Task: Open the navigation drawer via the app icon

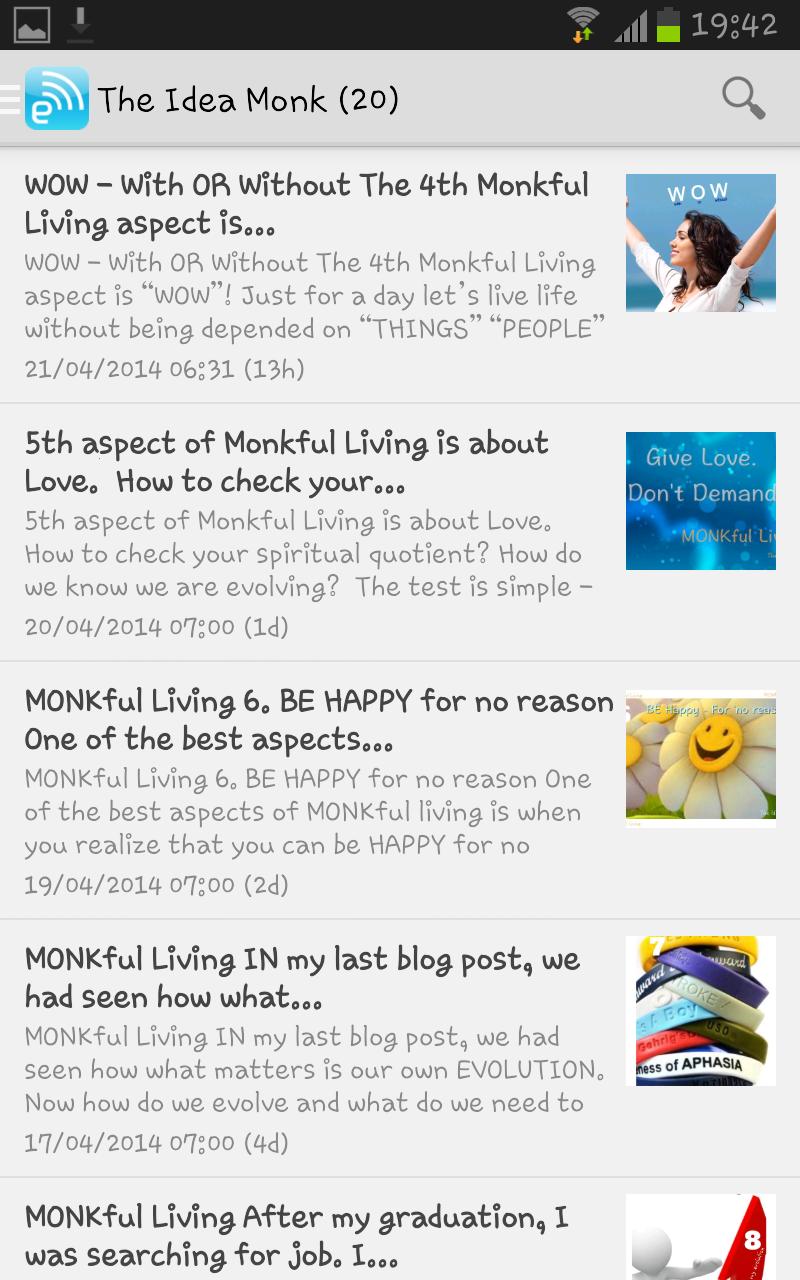Action: tap(56, 98)
